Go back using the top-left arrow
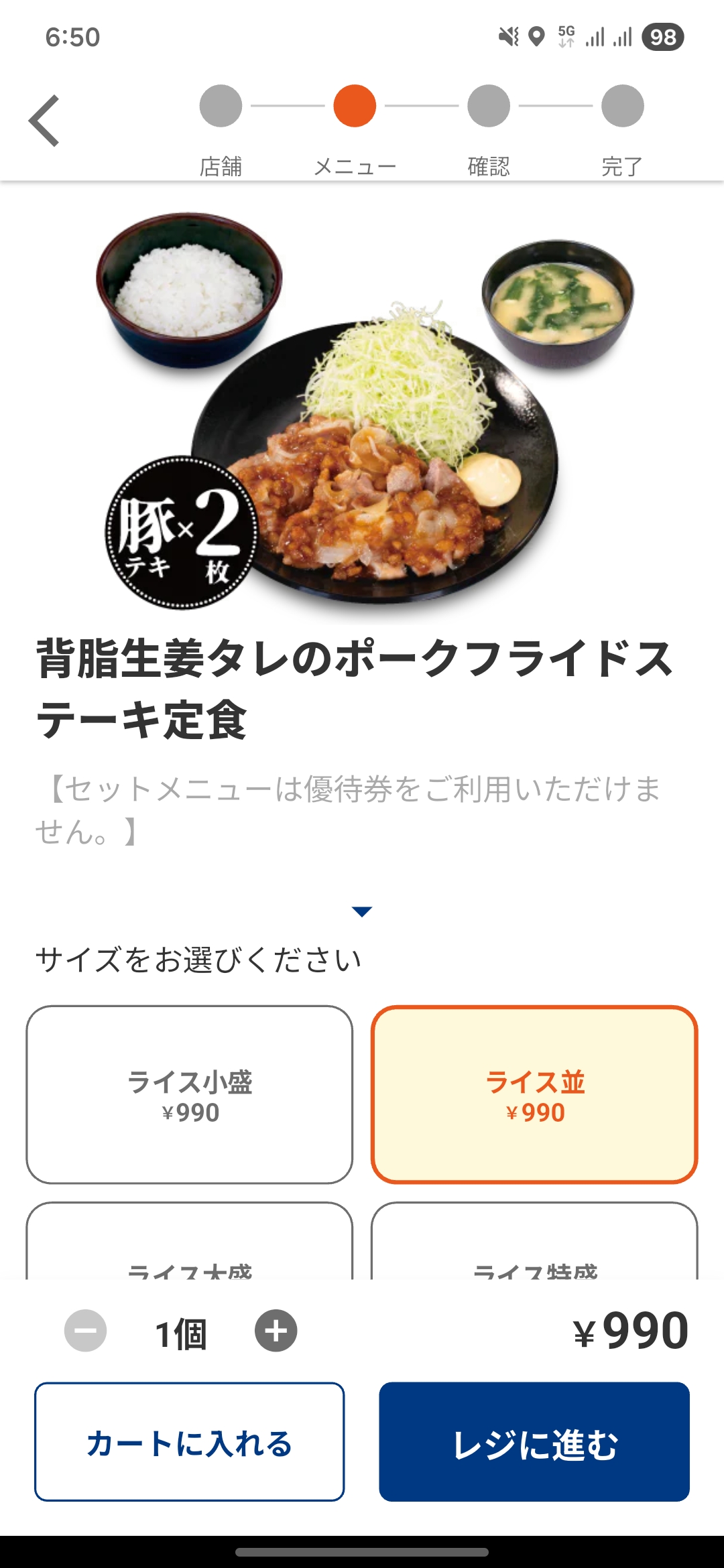 (x=44, y=121)
